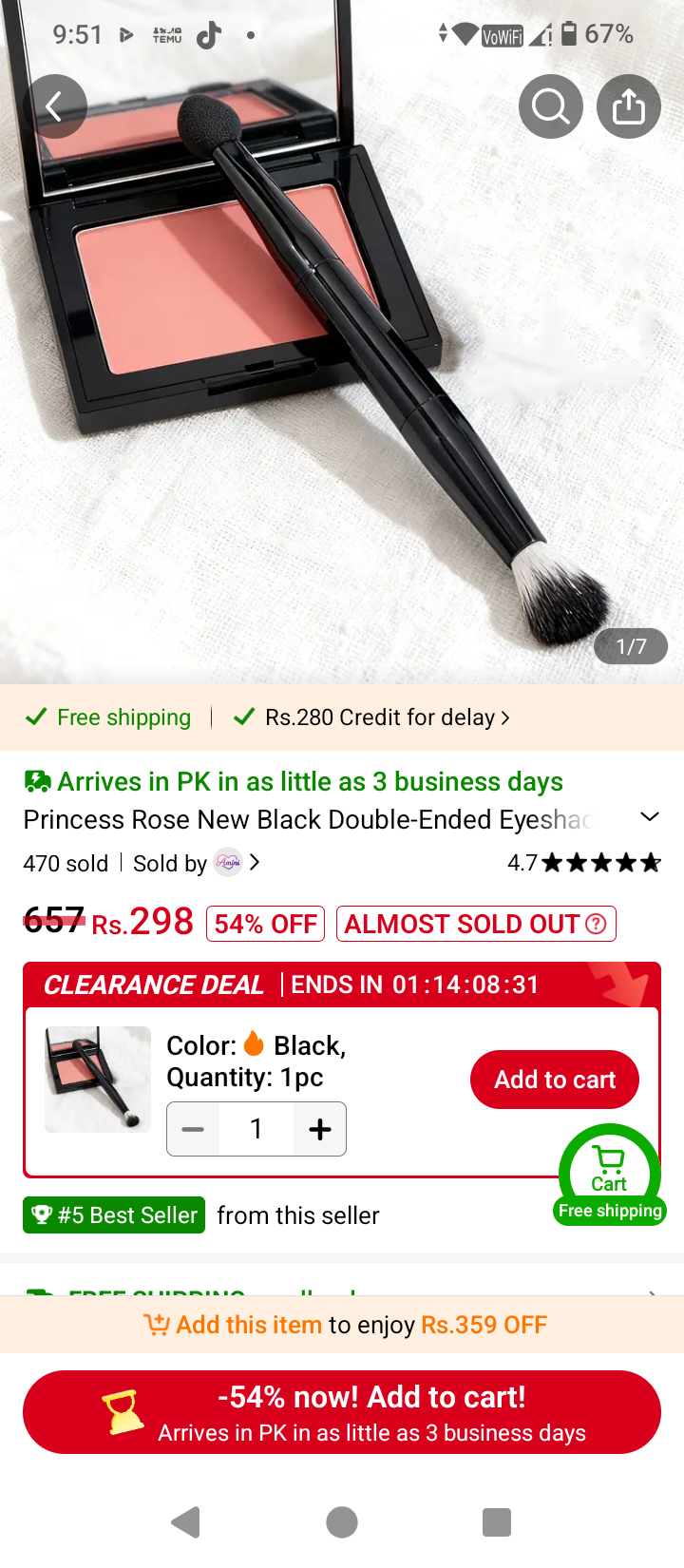Share this eyeshadow brush product
The width and height of the screenshot is (684, 1568).
[629, 106]
